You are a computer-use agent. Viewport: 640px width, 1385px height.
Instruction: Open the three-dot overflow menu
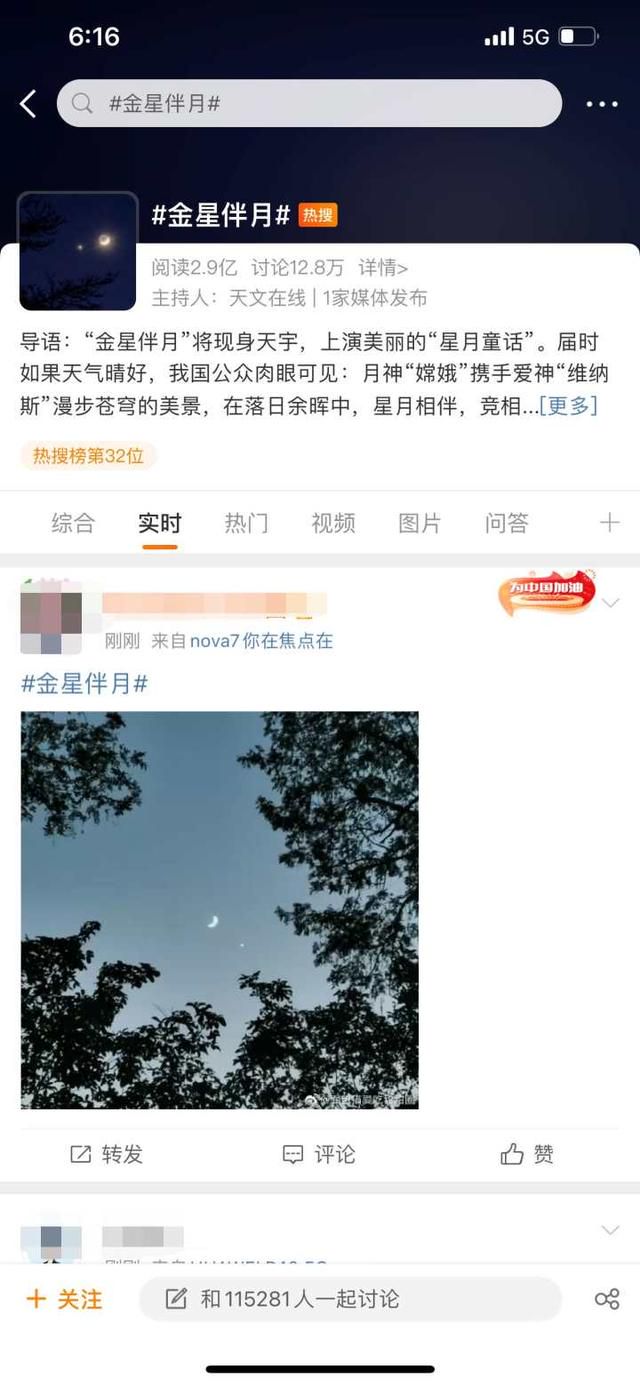(602, 104)
